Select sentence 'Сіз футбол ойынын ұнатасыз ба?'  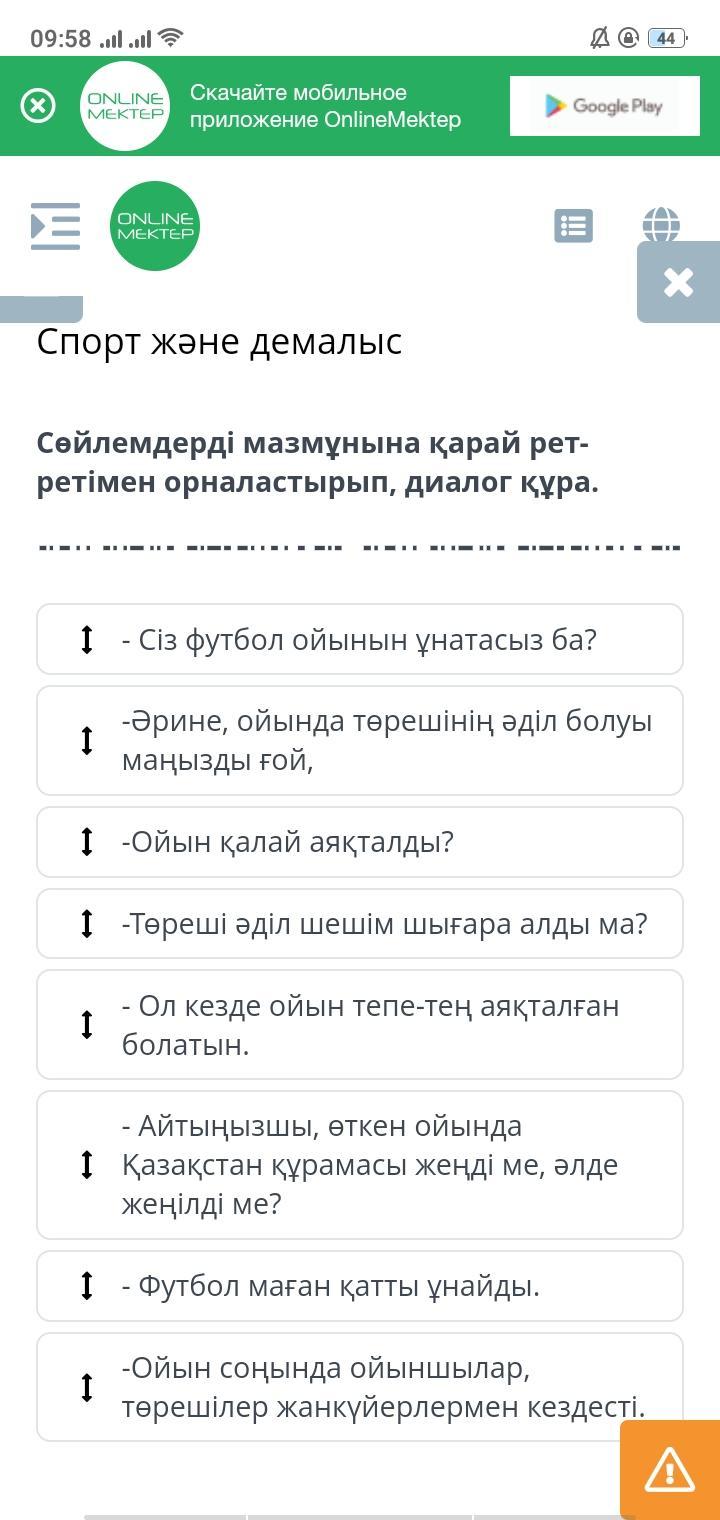pyautogui.click(x=360, y=639)
